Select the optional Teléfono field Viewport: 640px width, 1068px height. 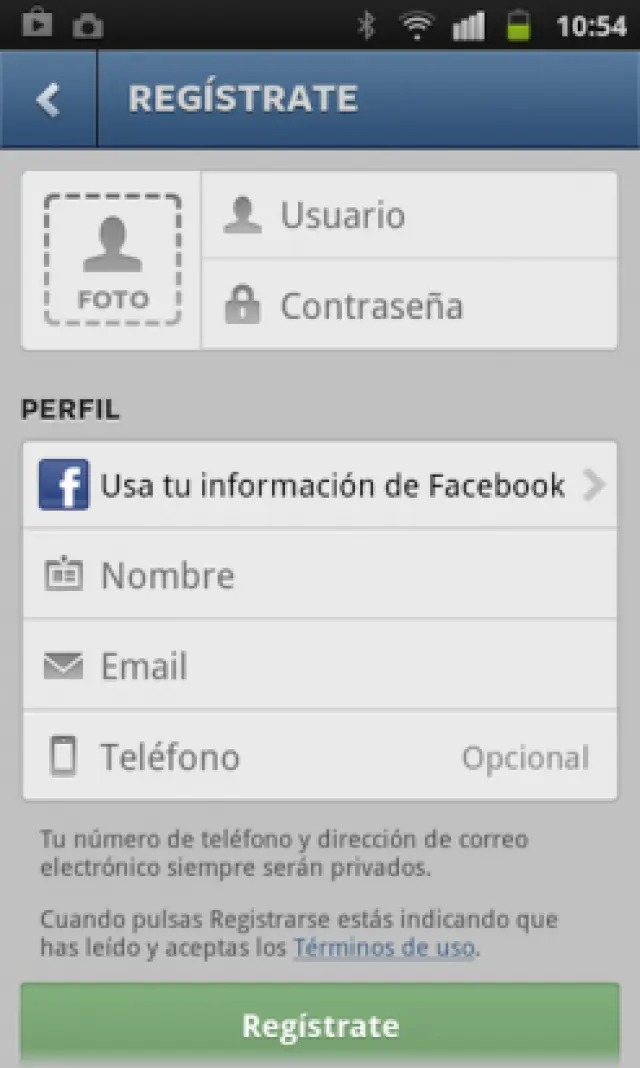tap(320, 757)
